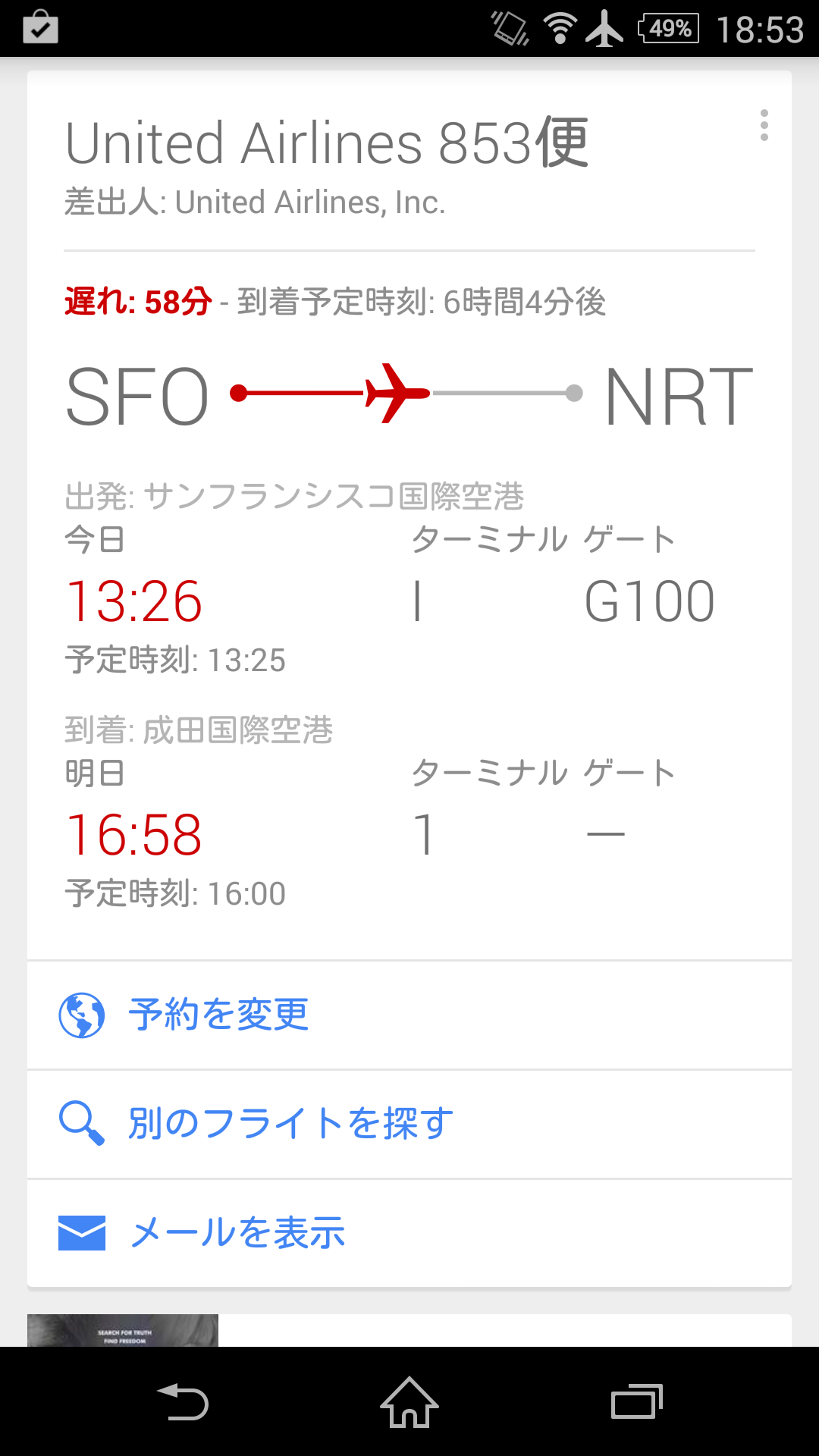Viewport: 819px width, 1456px height.
Task: Open the partially visible card at the bottom
Action: click(x=409, y=1330)
